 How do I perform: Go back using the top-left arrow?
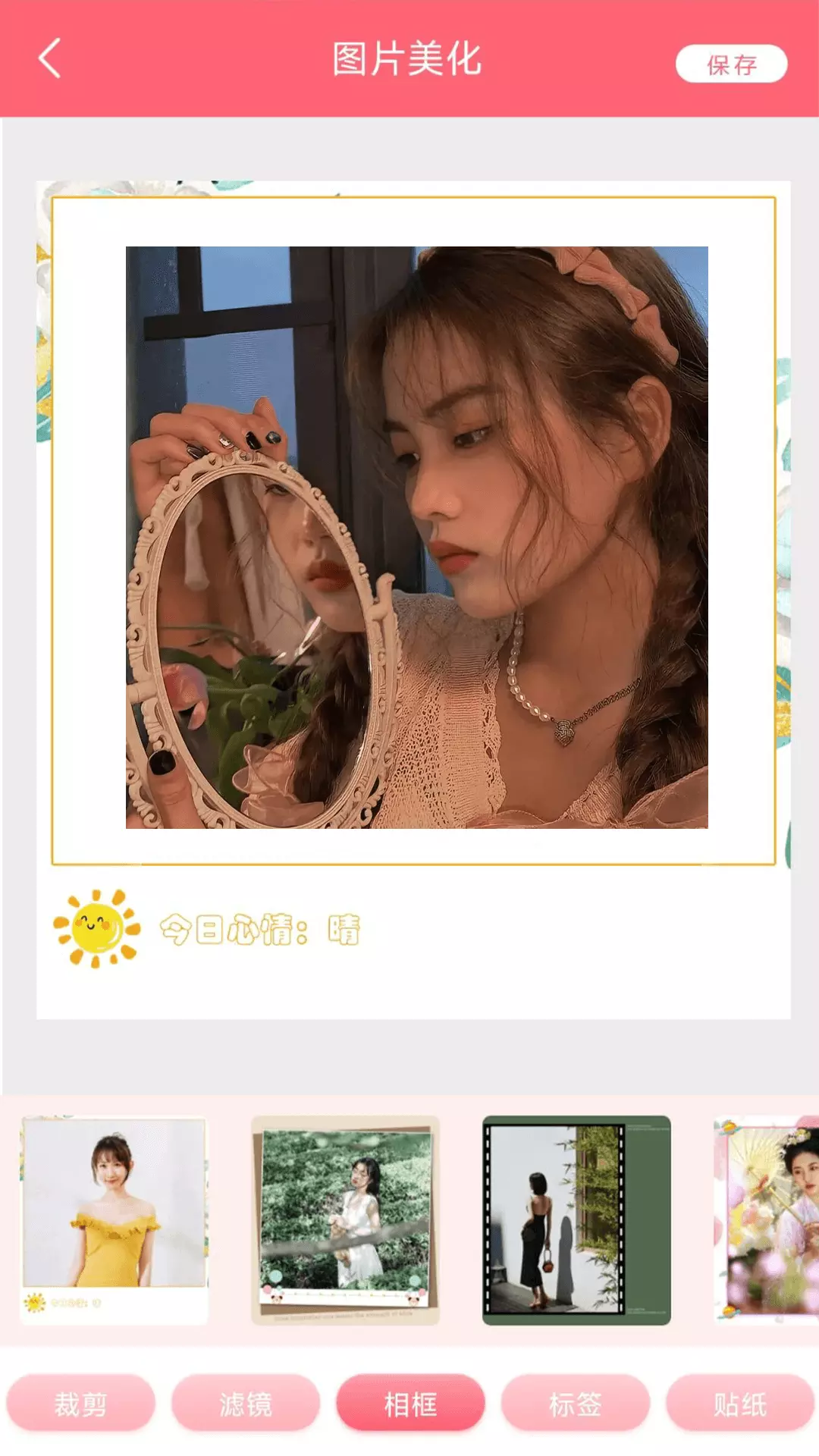[49, 59]
